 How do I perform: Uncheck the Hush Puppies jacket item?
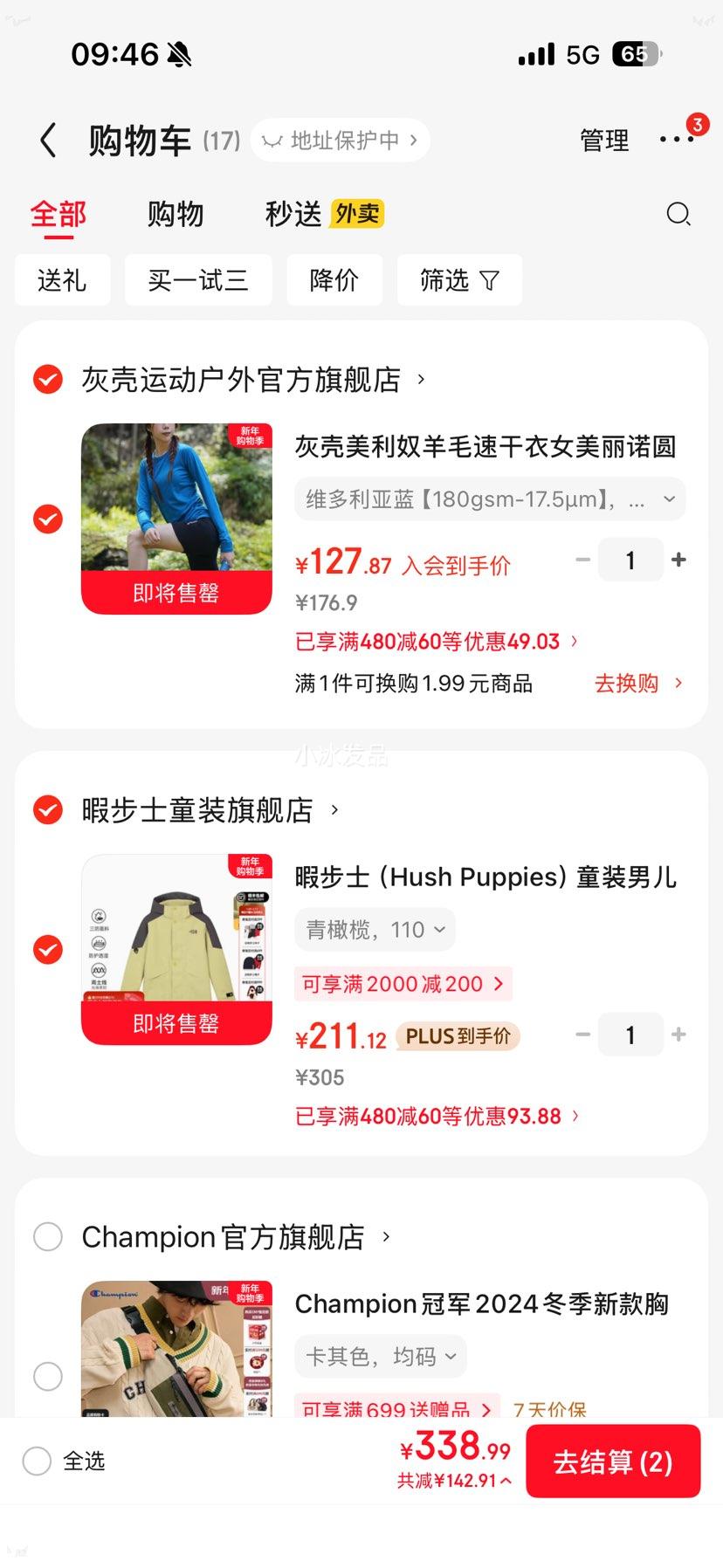(x=47, y=949)
